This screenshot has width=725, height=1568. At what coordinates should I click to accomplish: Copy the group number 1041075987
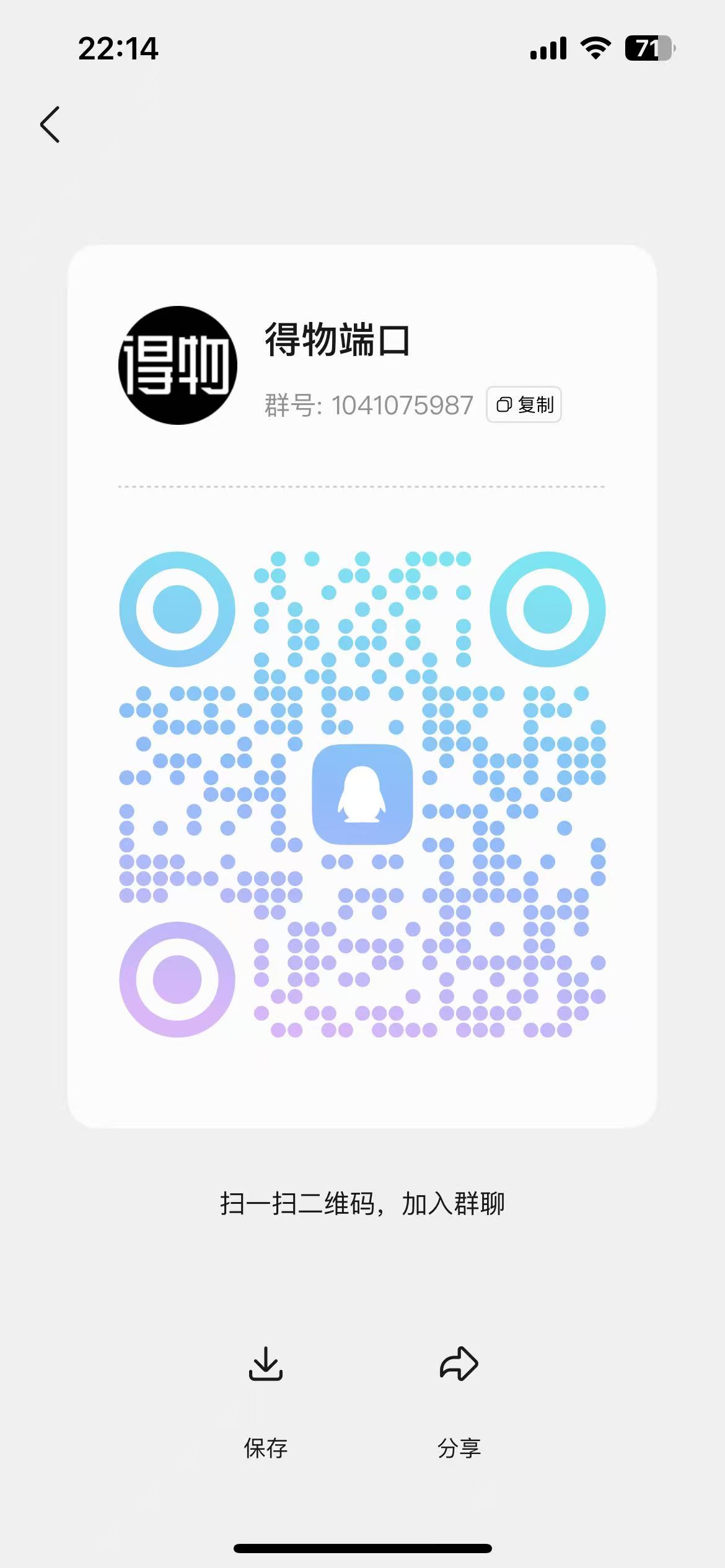click(524, 405)
